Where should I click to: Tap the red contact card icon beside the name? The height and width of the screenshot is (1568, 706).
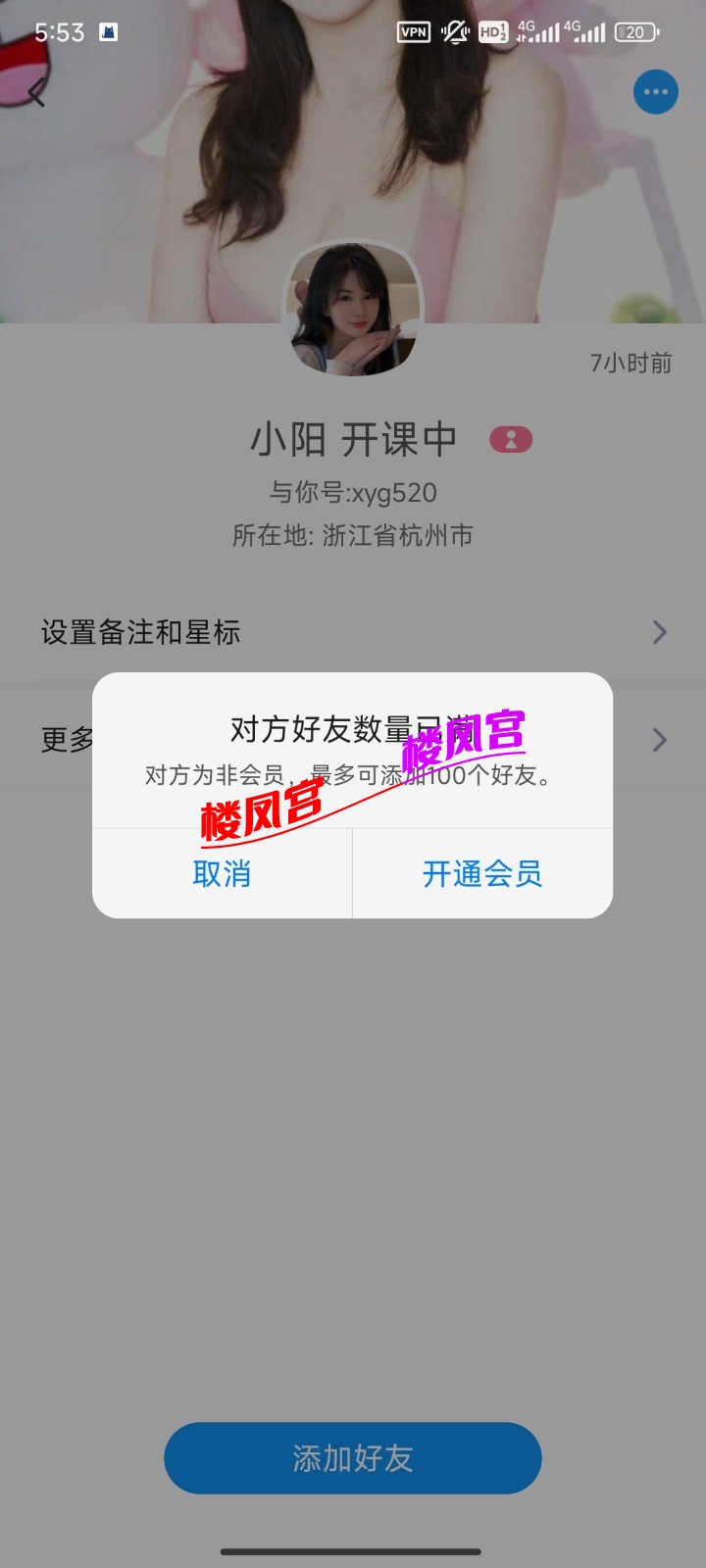[x=512, y=438]
